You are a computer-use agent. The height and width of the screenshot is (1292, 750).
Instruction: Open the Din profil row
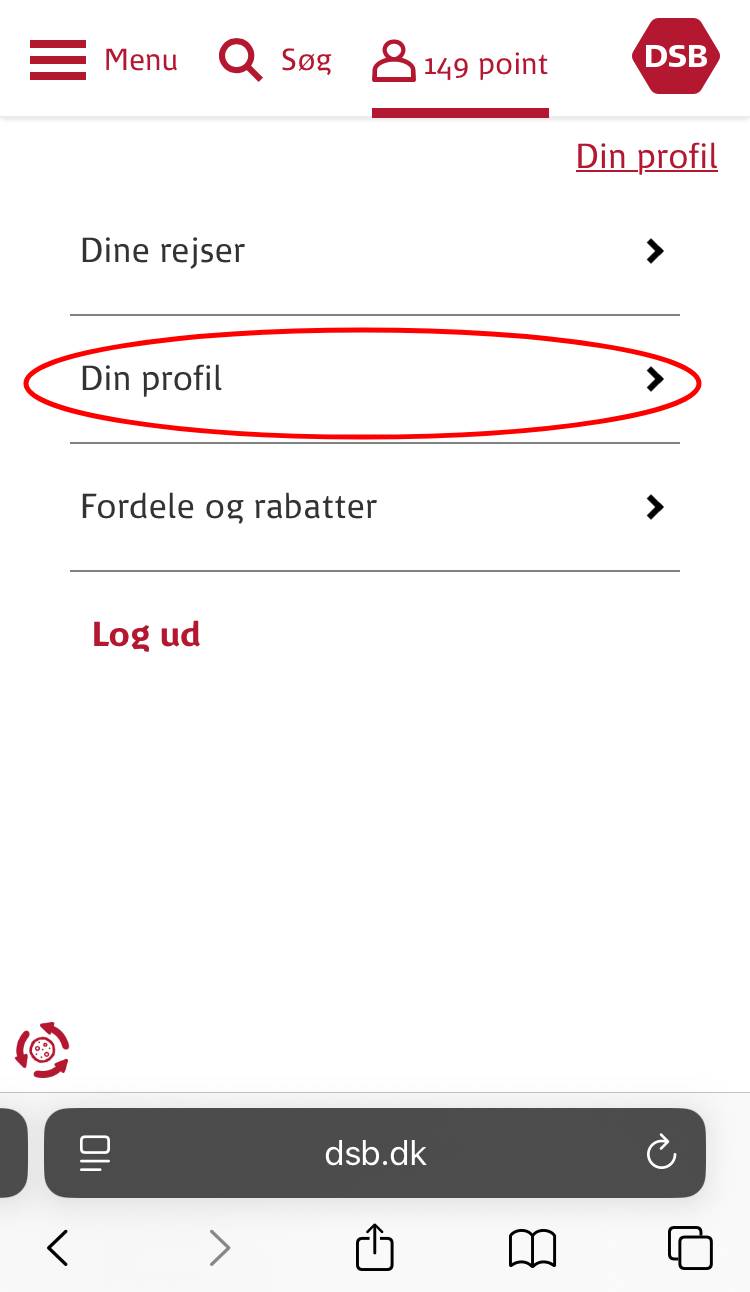pos(374,379)
